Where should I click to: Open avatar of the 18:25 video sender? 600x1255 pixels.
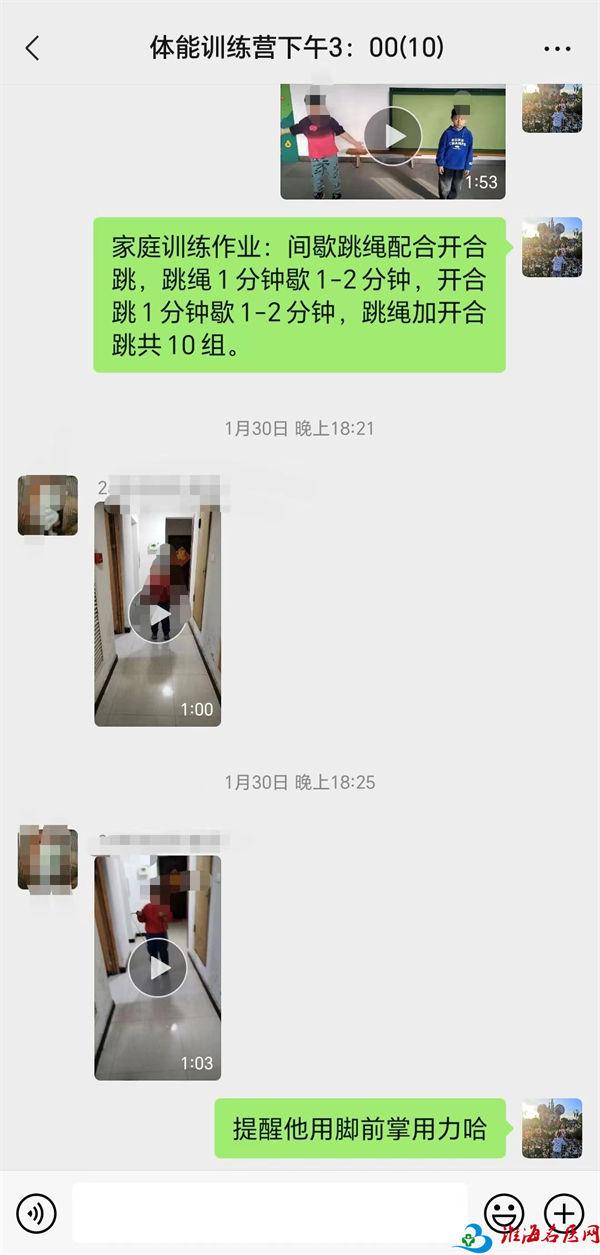(x=47, y=858)
